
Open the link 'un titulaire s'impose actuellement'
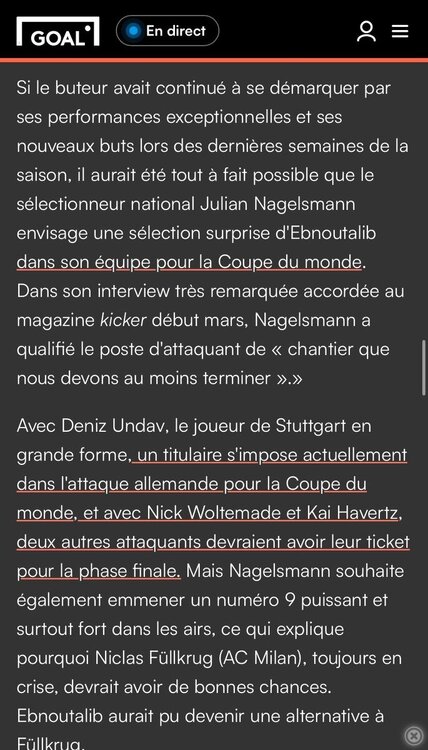(269, 455)
